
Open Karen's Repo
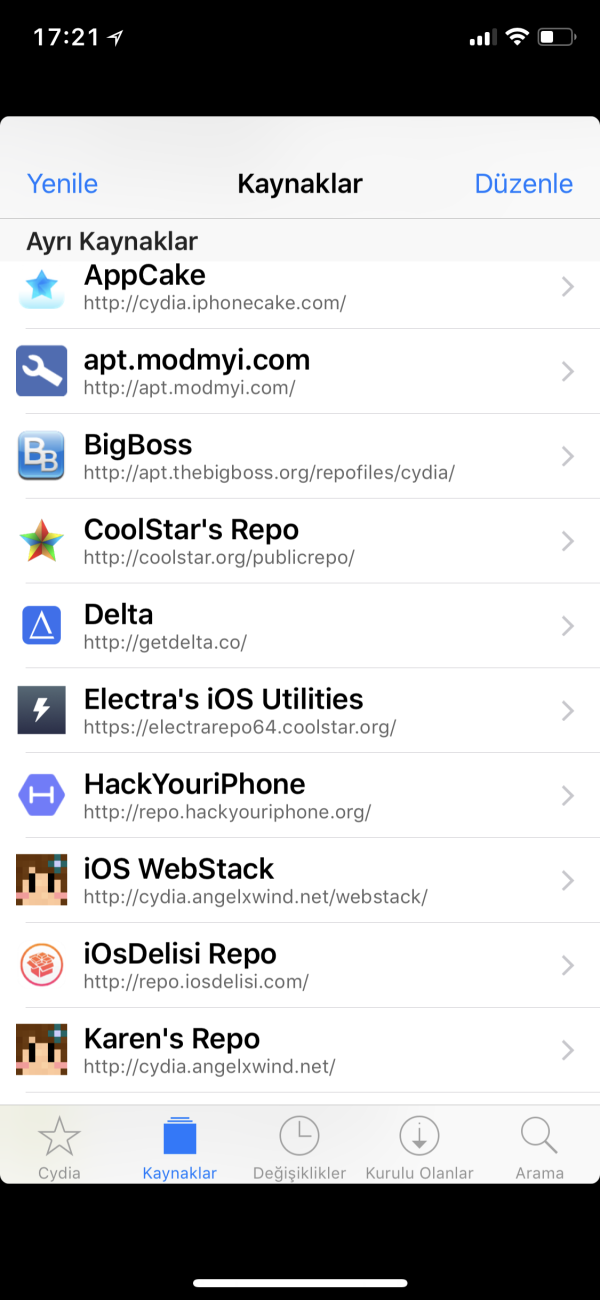coord(300,1051)
